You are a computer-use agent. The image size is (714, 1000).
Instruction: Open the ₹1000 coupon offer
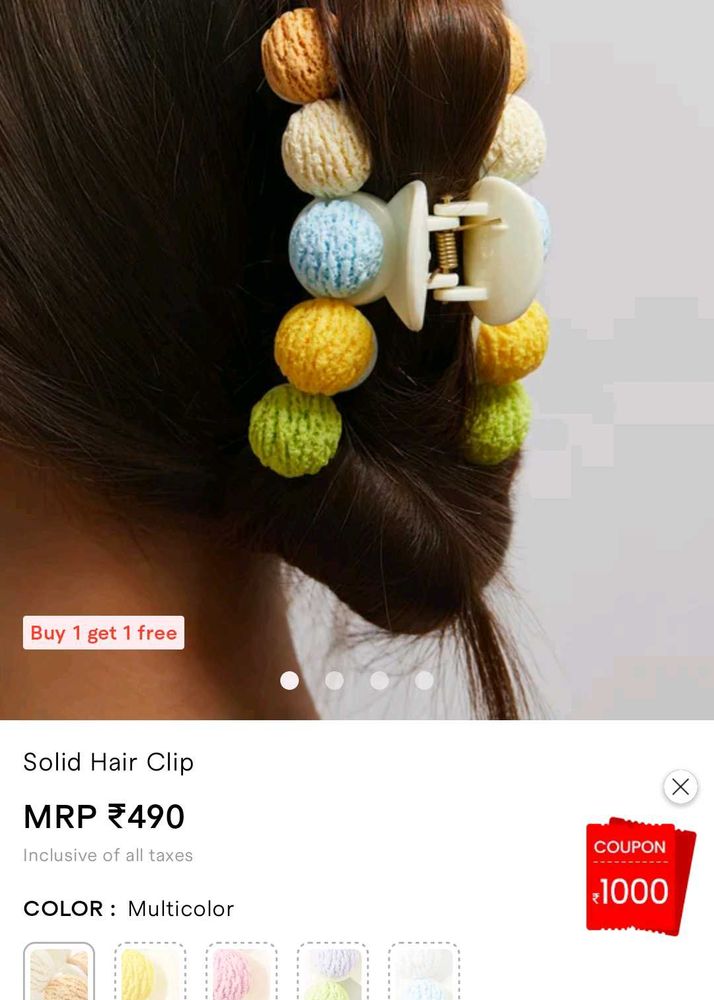pos(638,876)
